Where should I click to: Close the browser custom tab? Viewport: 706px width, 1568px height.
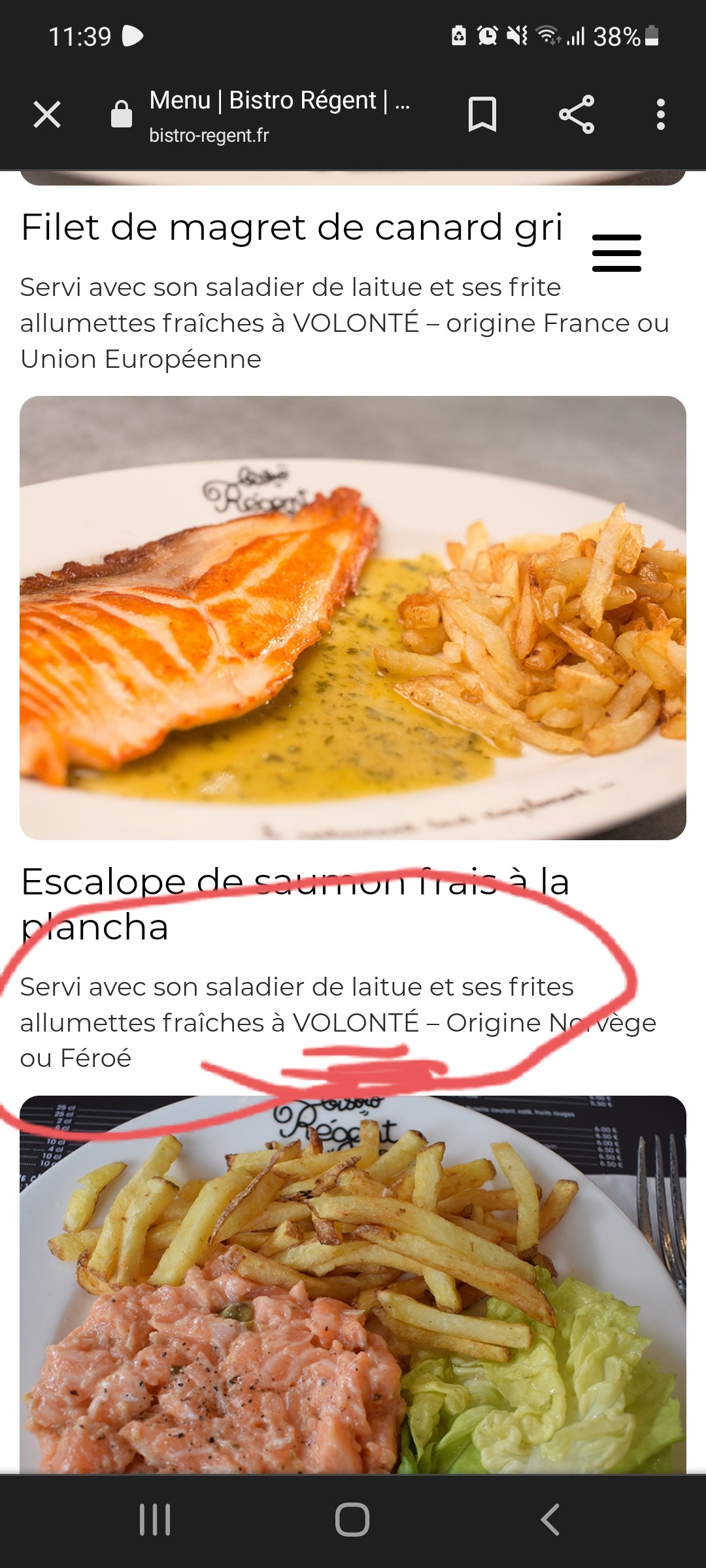point(47,115)
